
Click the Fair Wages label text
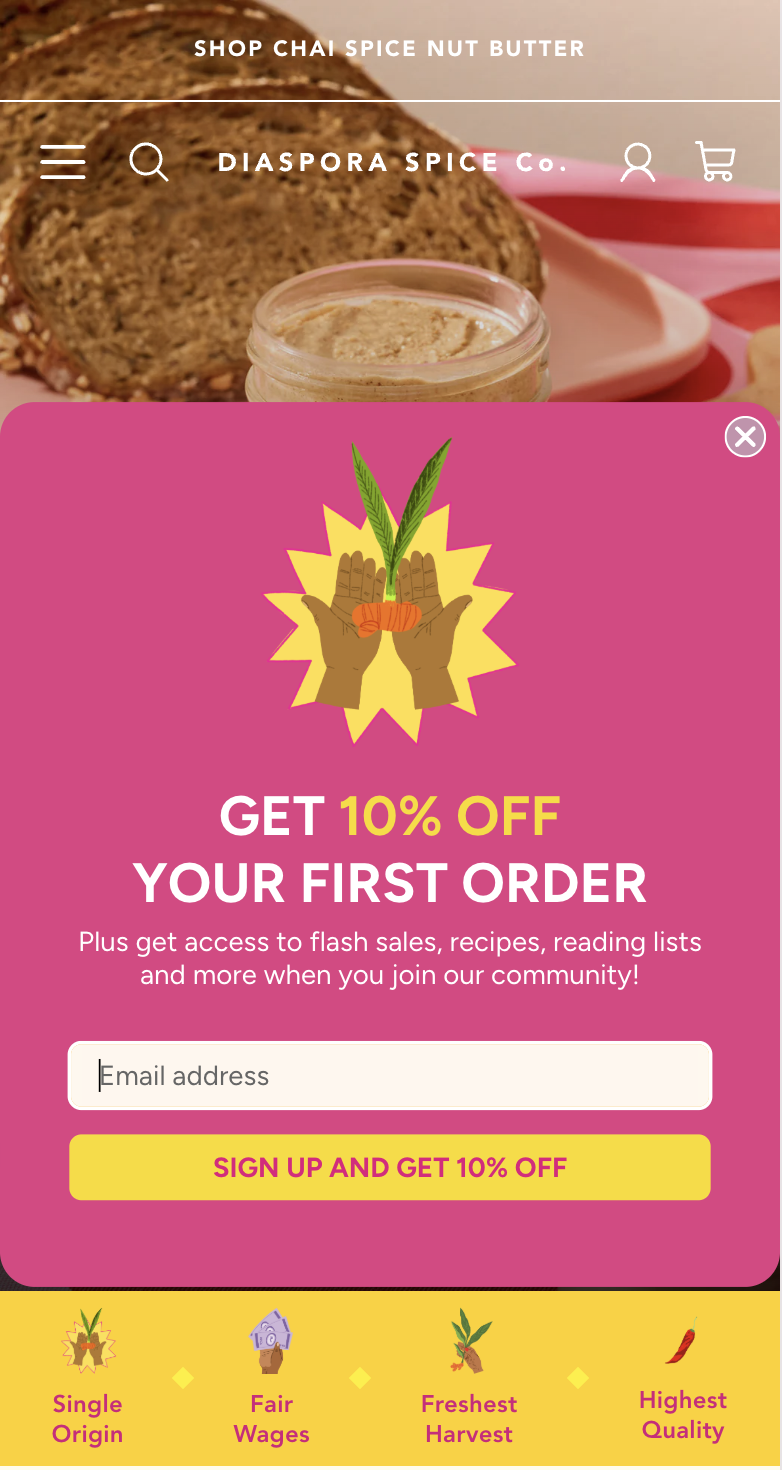click(x=270, y=1418)
